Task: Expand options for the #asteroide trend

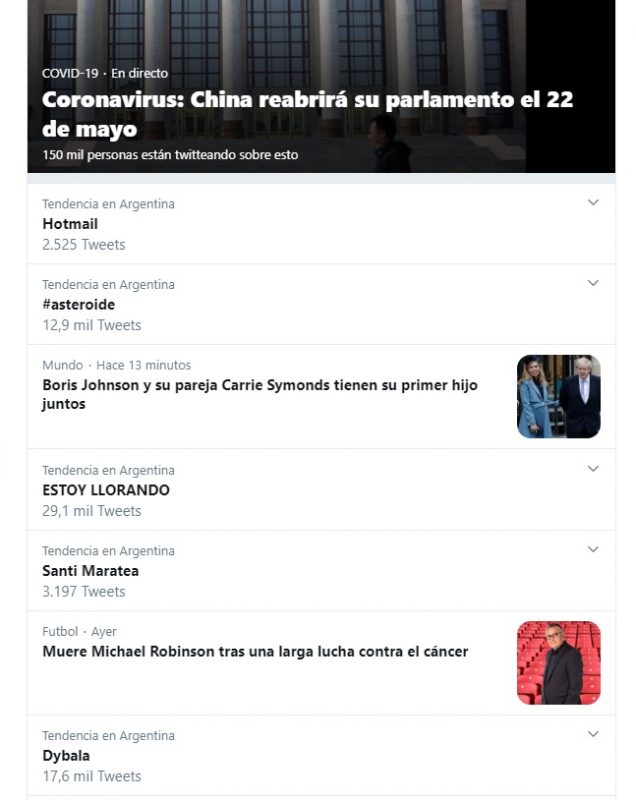Action: coord(593,283)
